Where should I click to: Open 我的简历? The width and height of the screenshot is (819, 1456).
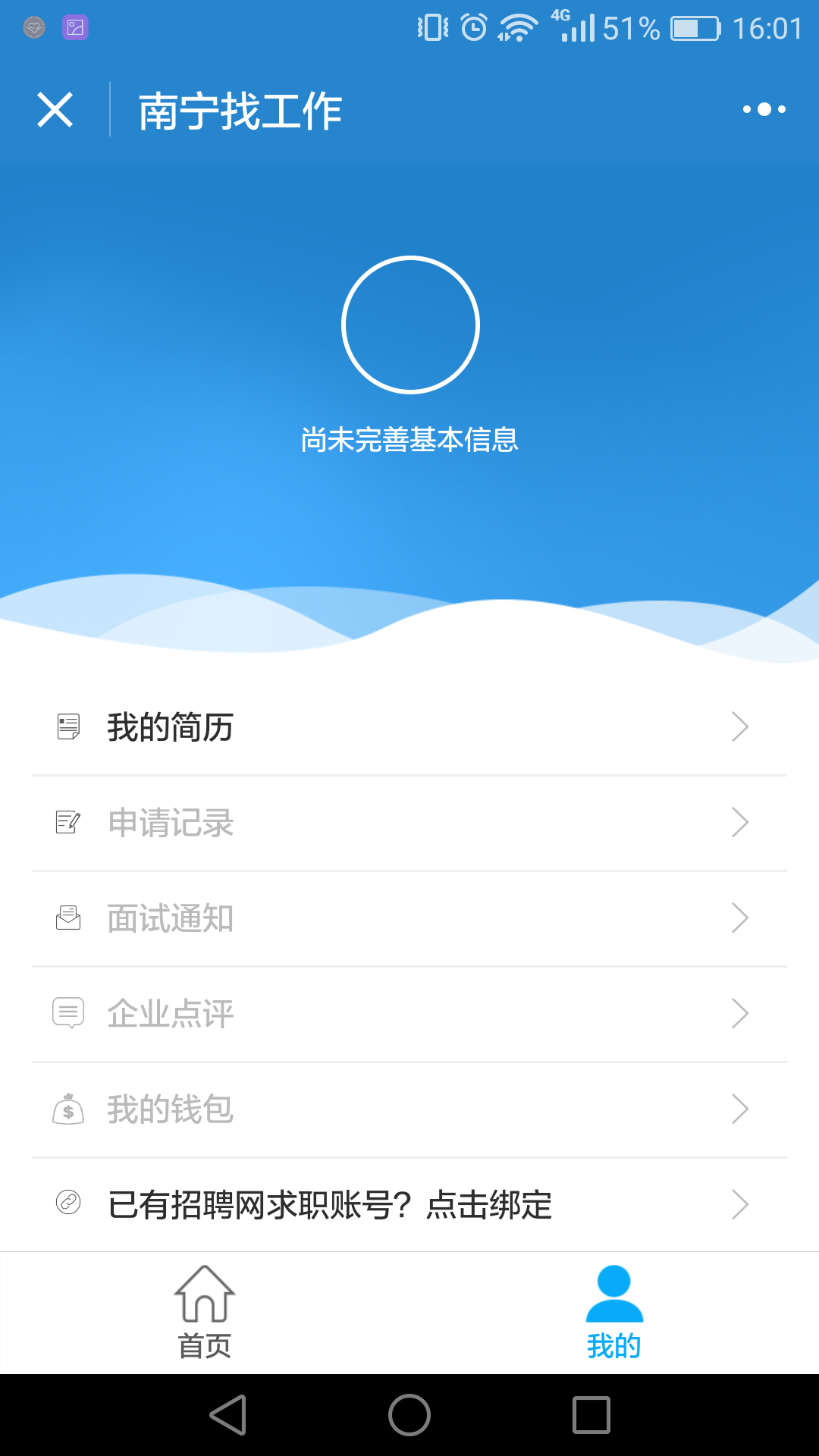[x=409, y=727]
